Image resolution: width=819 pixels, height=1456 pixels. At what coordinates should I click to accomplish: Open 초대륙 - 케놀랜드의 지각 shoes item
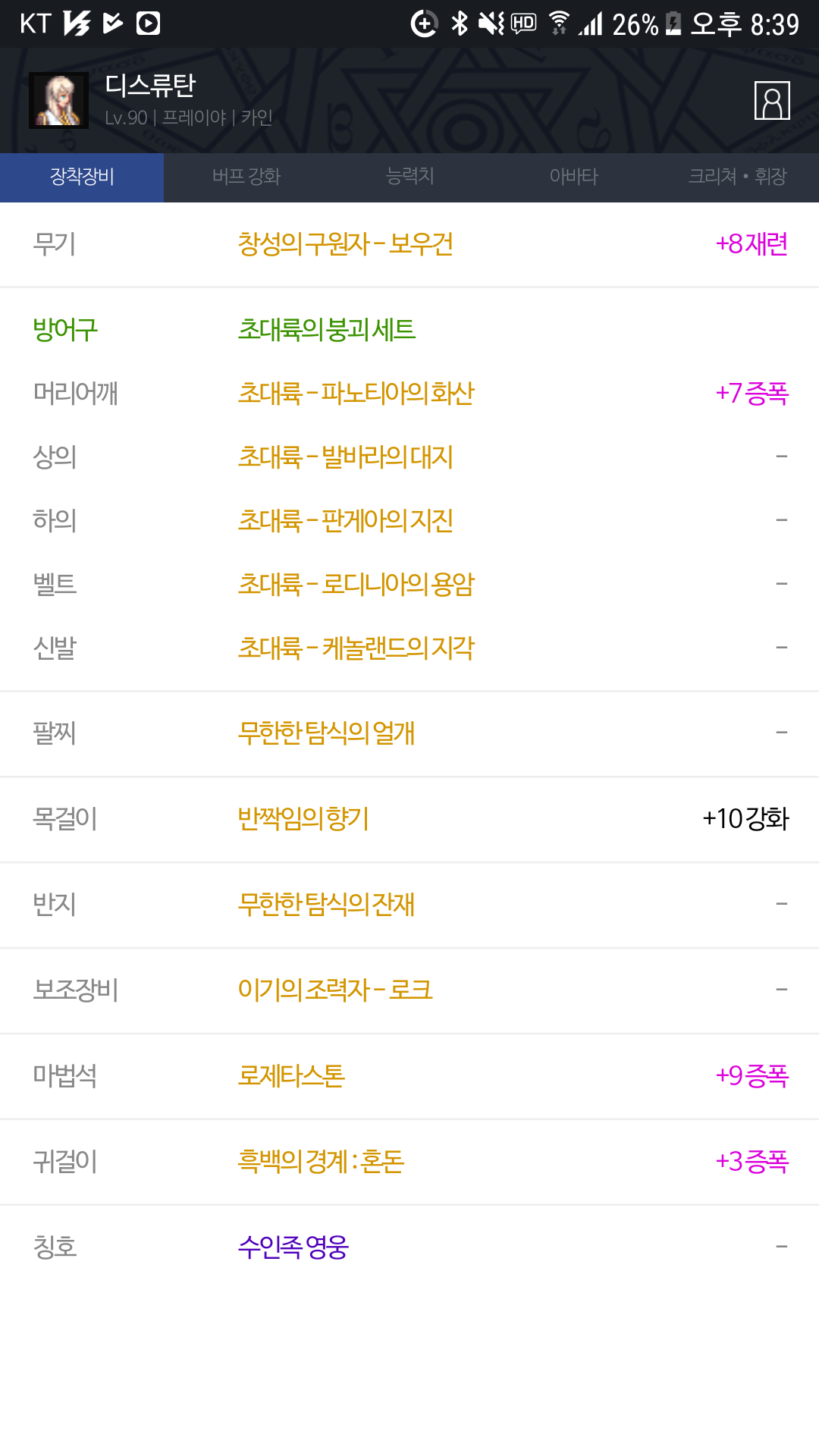(356, 648)
